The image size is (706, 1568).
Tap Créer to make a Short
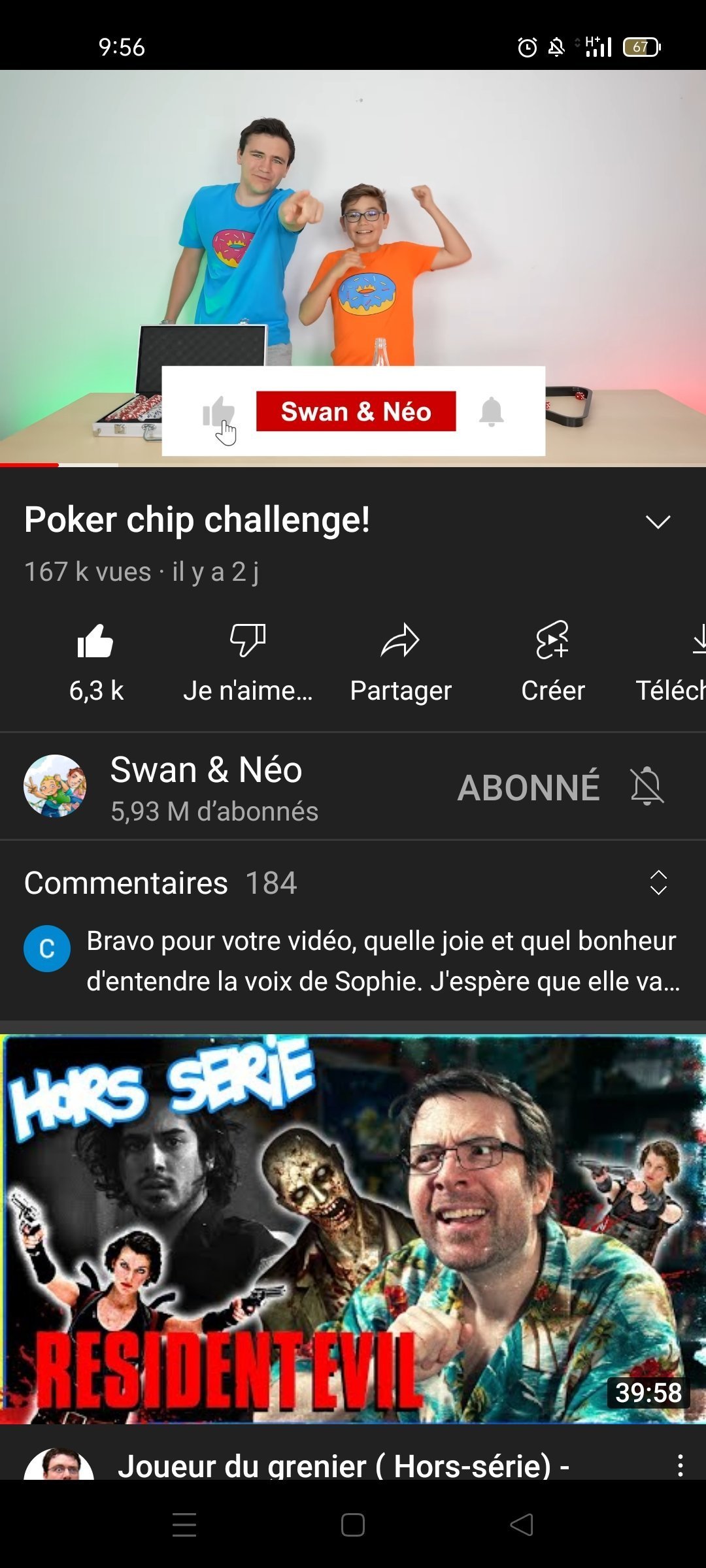(553, 660)
